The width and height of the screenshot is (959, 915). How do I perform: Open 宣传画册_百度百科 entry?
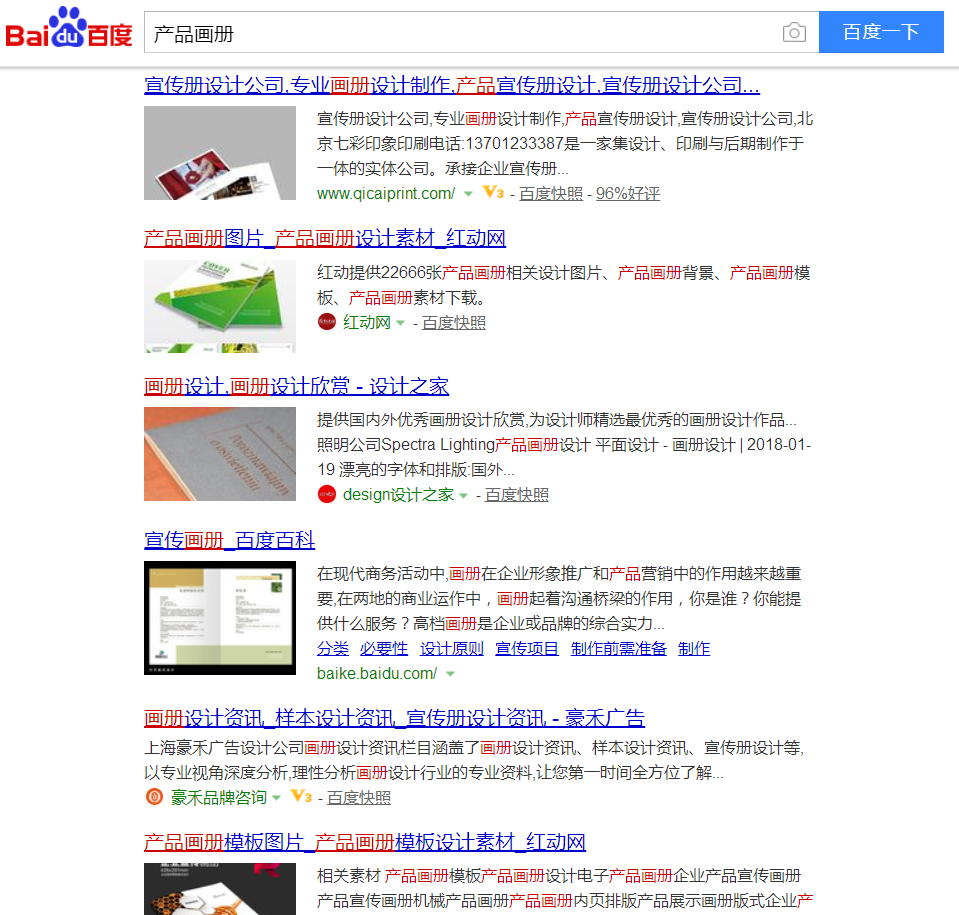click(x=229, y=541)
